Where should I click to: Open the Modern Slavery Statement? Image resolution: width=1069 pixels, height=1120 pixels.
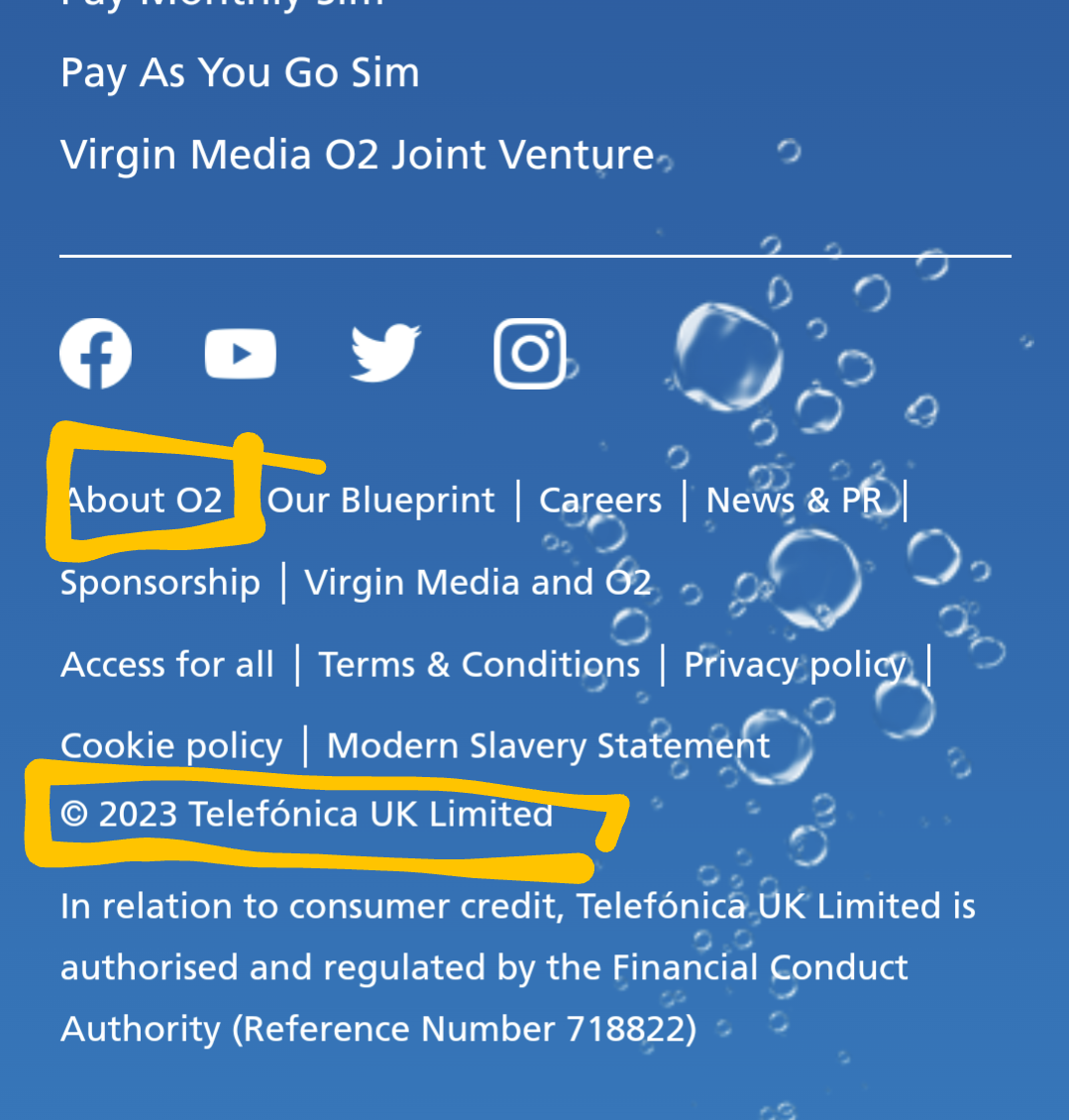pos(547,744)
